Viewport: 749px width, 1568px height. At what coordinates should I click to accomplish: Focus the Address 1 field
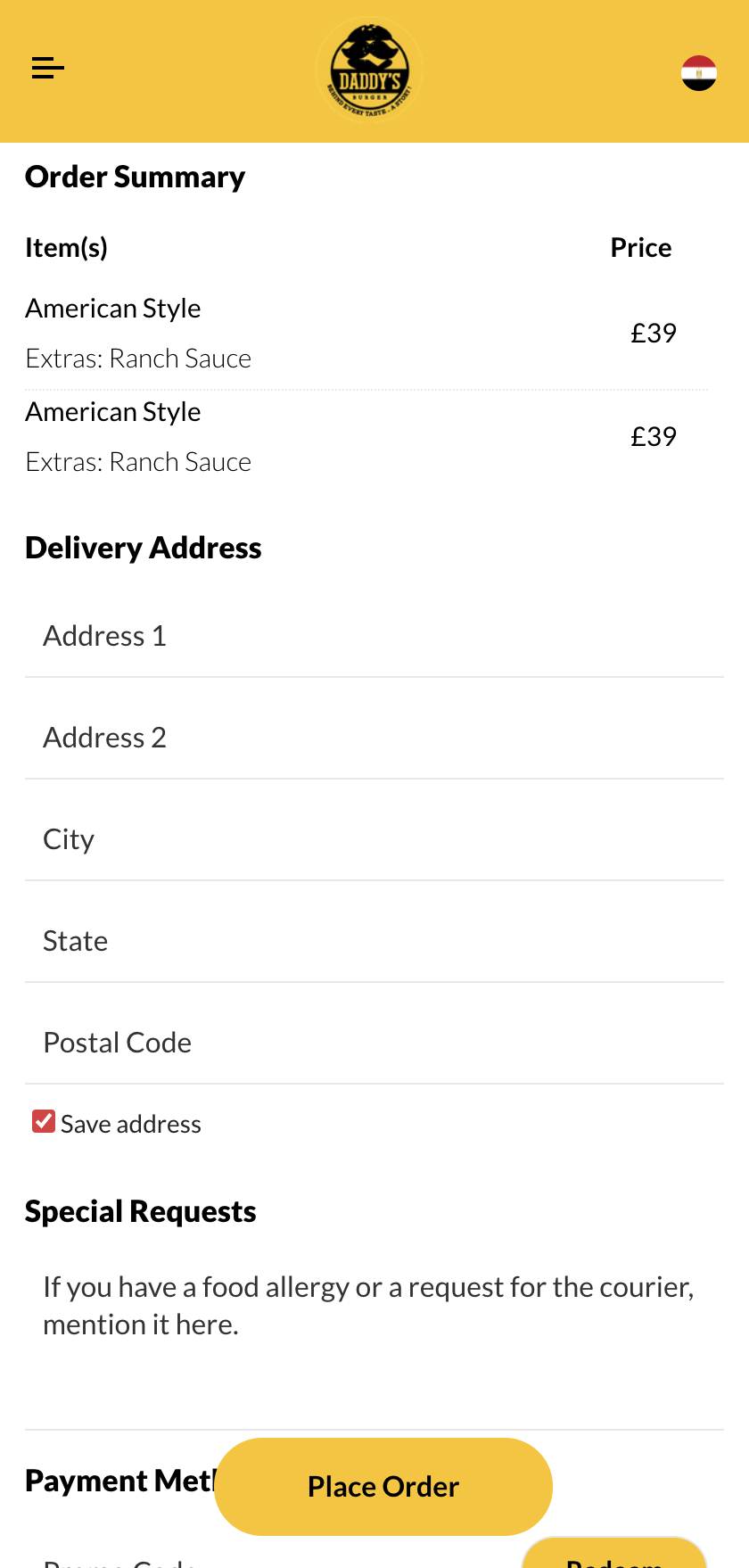pos(374,636)
